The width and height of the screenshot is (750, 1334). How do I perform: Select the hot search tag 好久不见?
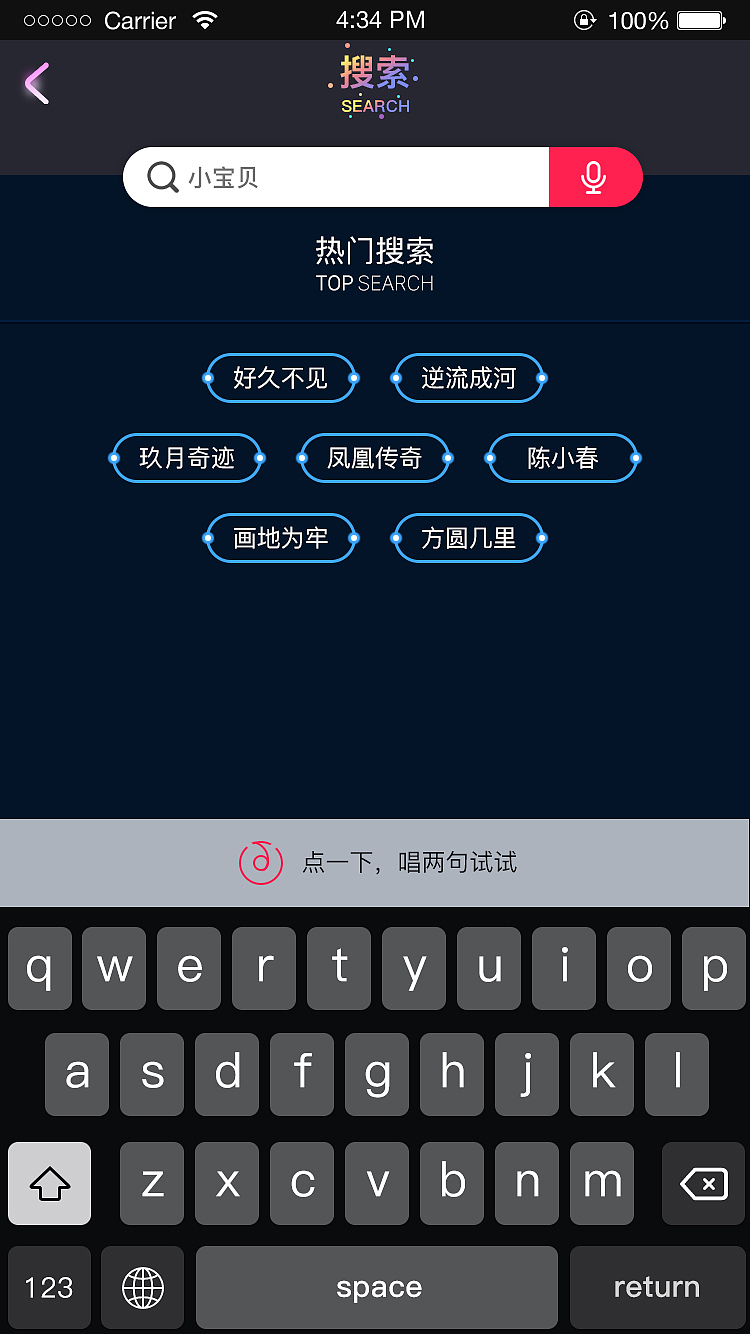point(281,378)
